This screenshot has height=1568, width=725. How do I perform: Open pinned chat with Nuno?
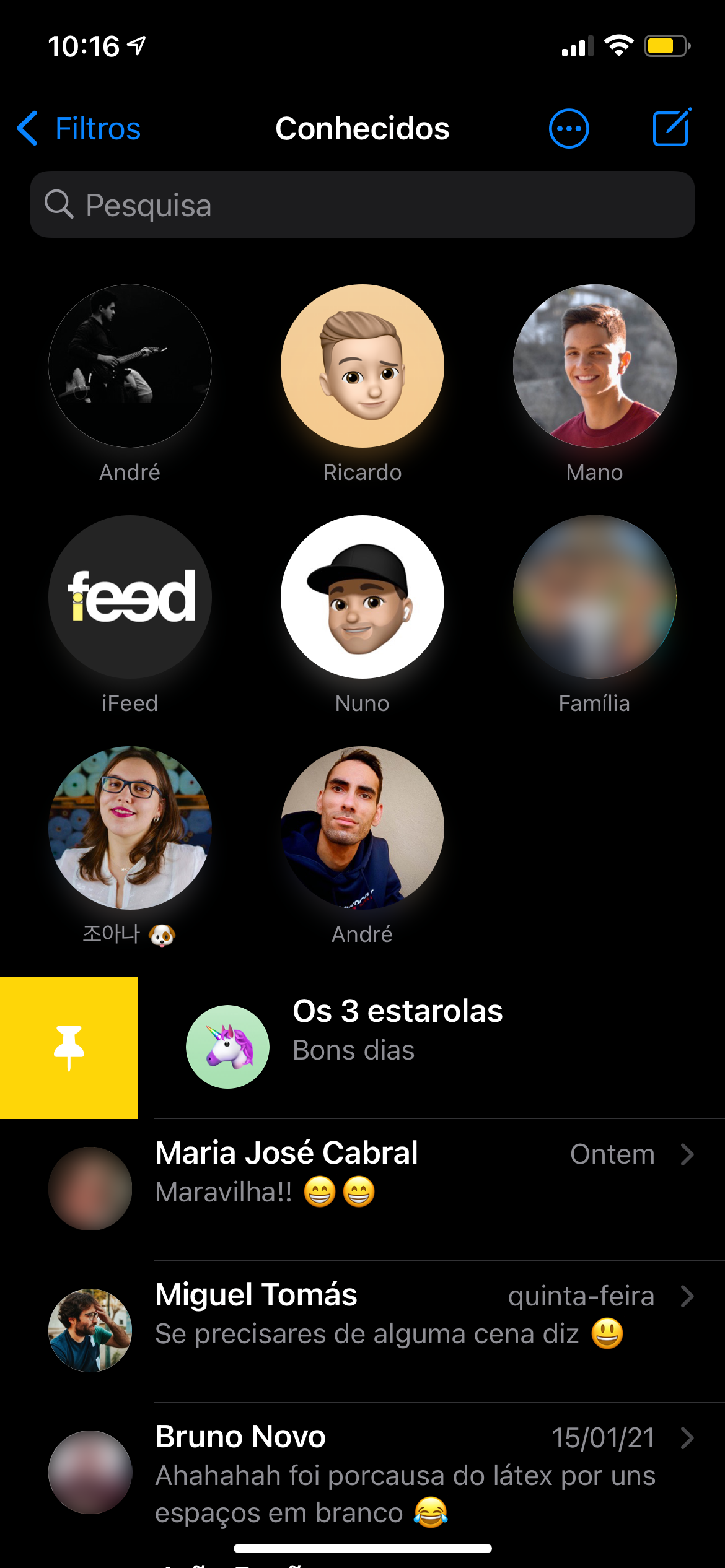(362, 598)
